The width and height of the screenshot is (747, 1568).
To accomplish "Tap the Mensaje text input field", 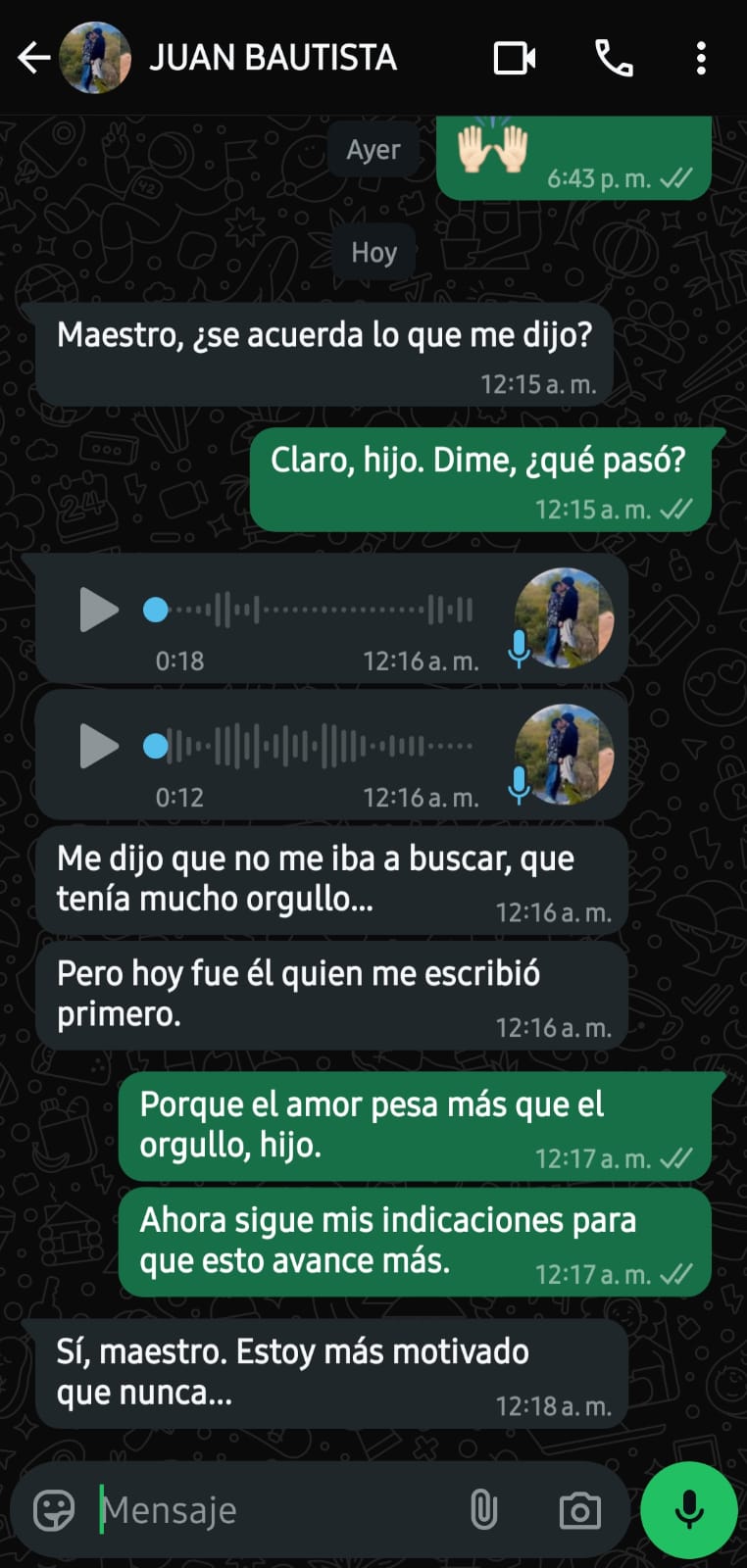I will pos(245,1509).
